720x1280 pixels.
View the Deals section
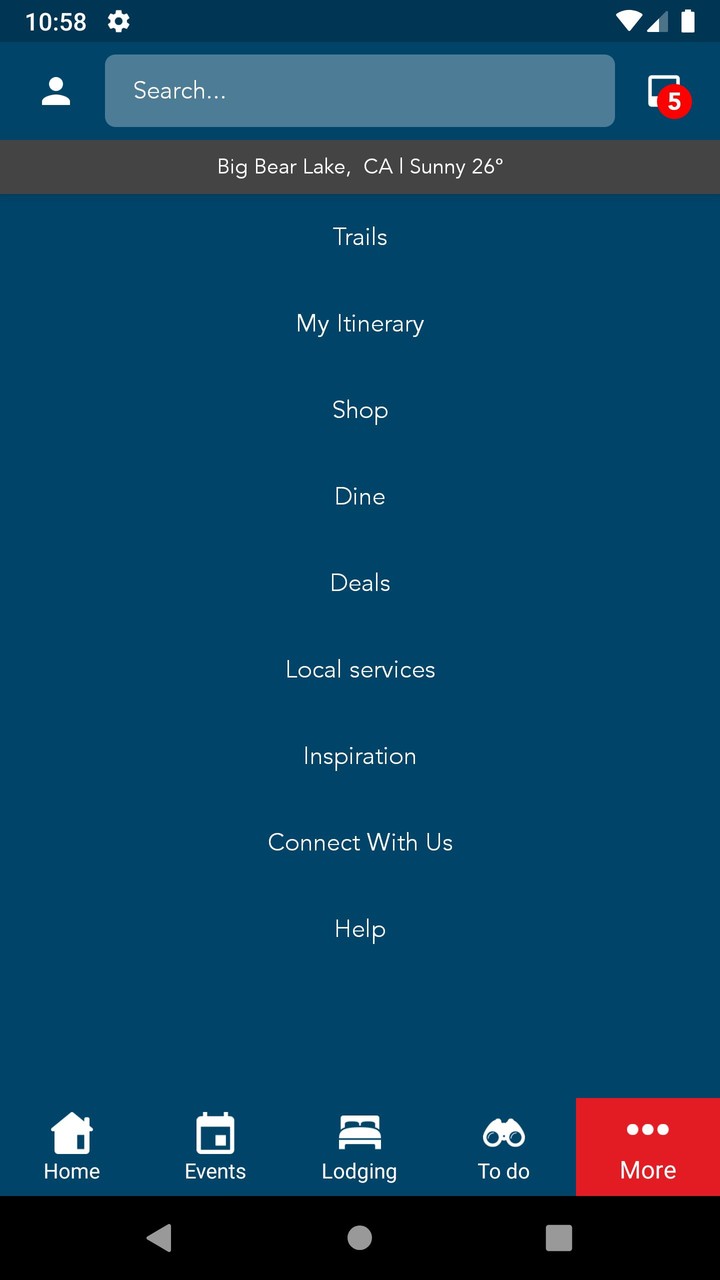tap(360, 583)
